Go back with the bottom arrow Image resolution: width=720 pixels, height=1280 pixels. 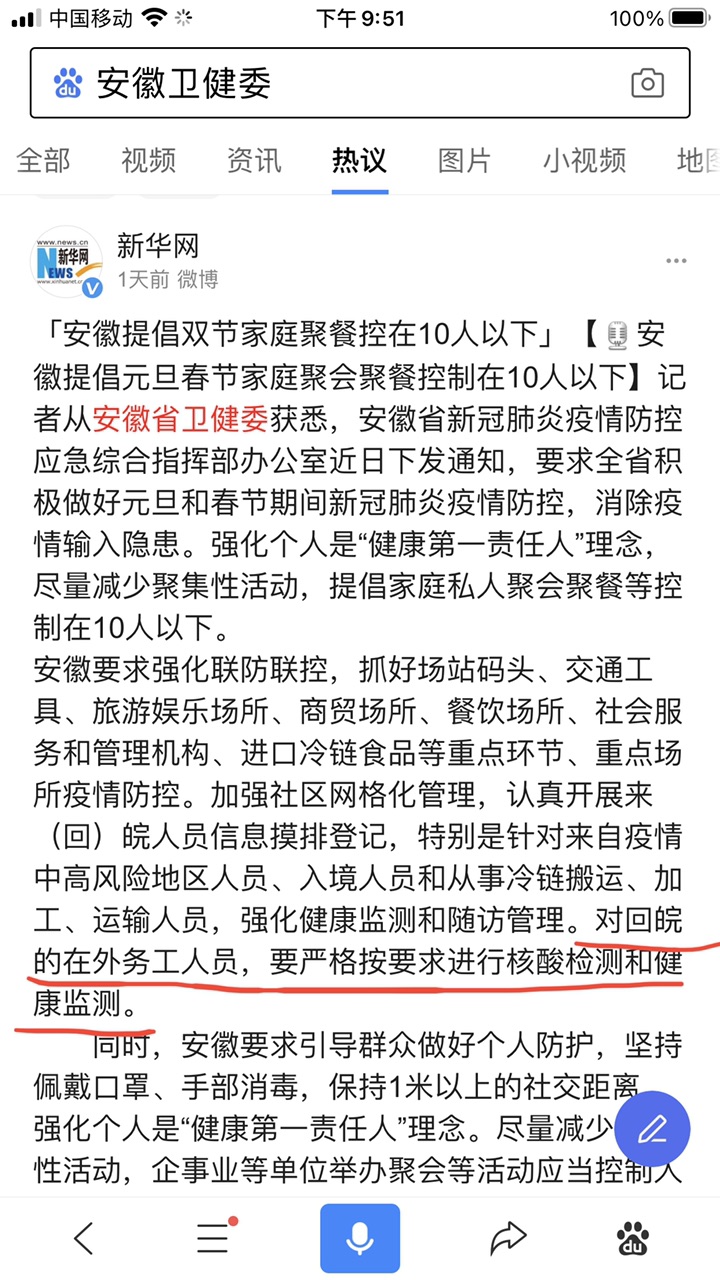coord(84,1239)
